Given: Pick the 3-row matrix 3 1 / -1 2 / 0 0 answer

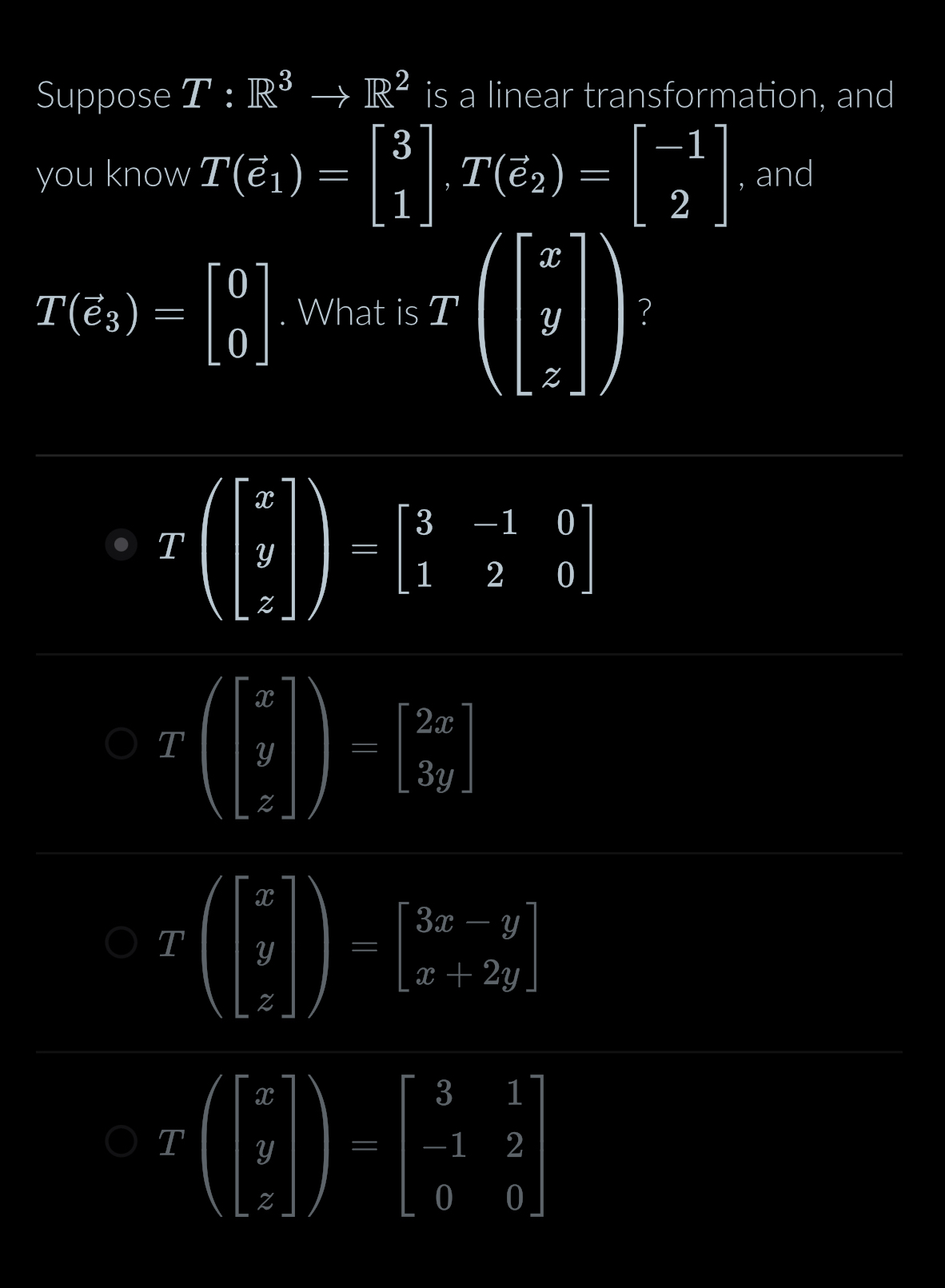Looking at the screenshot, I should 122,1142.
